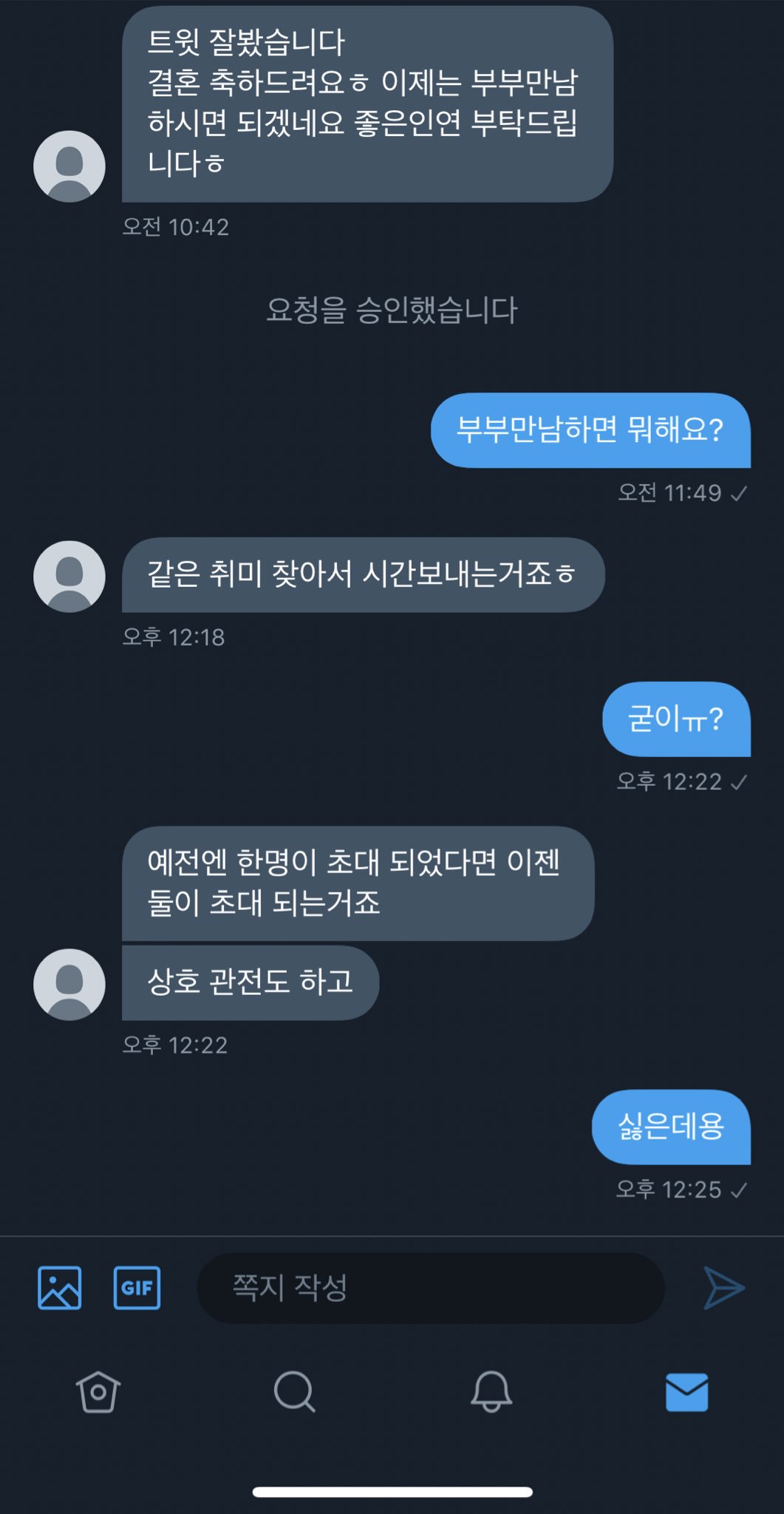Attach a photo to the message
Screen dimensions: 784x1514
pos(60,1288)
